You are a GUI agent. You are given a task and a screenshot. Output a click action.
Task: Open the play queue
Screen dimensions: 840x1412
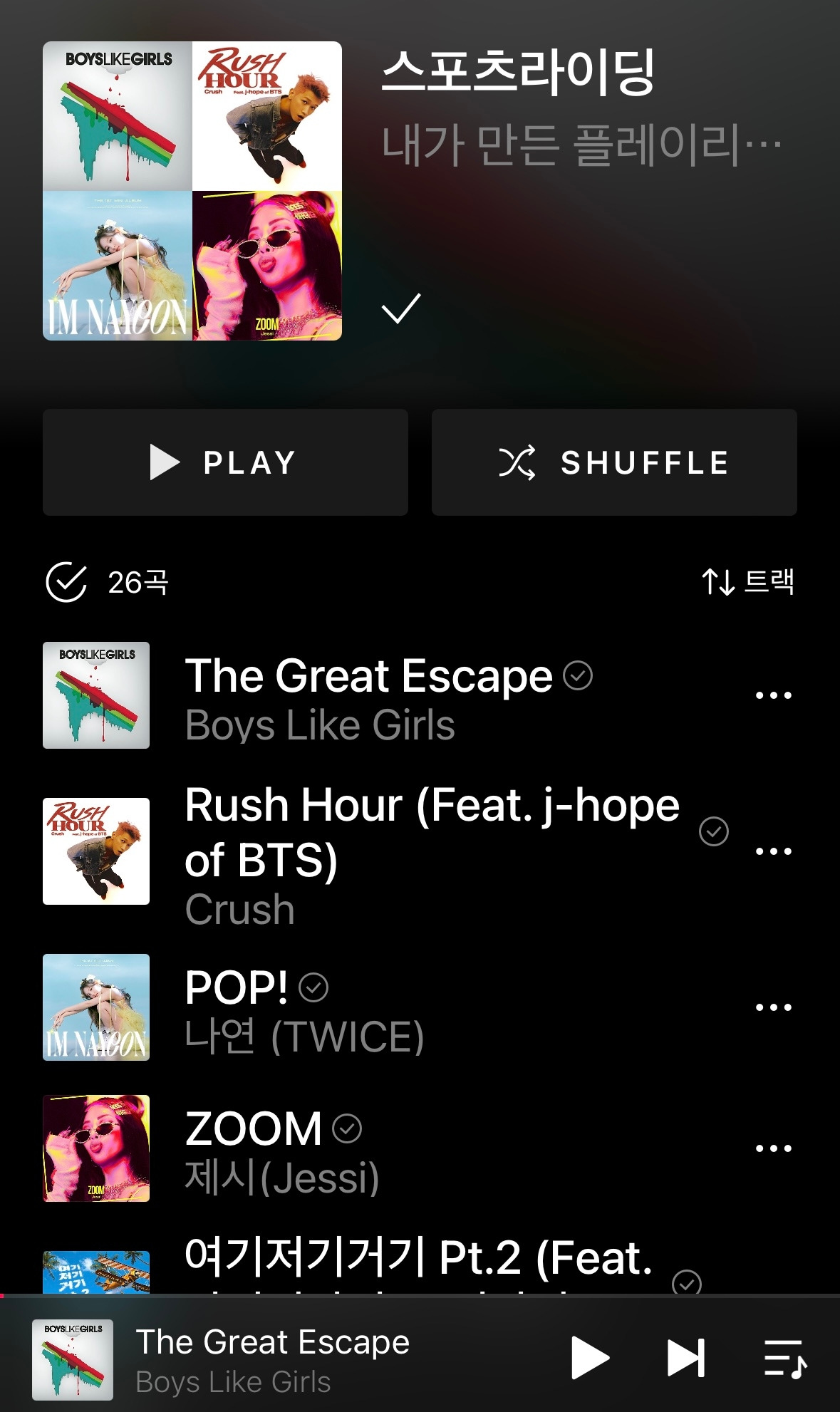coord(784,1358)
